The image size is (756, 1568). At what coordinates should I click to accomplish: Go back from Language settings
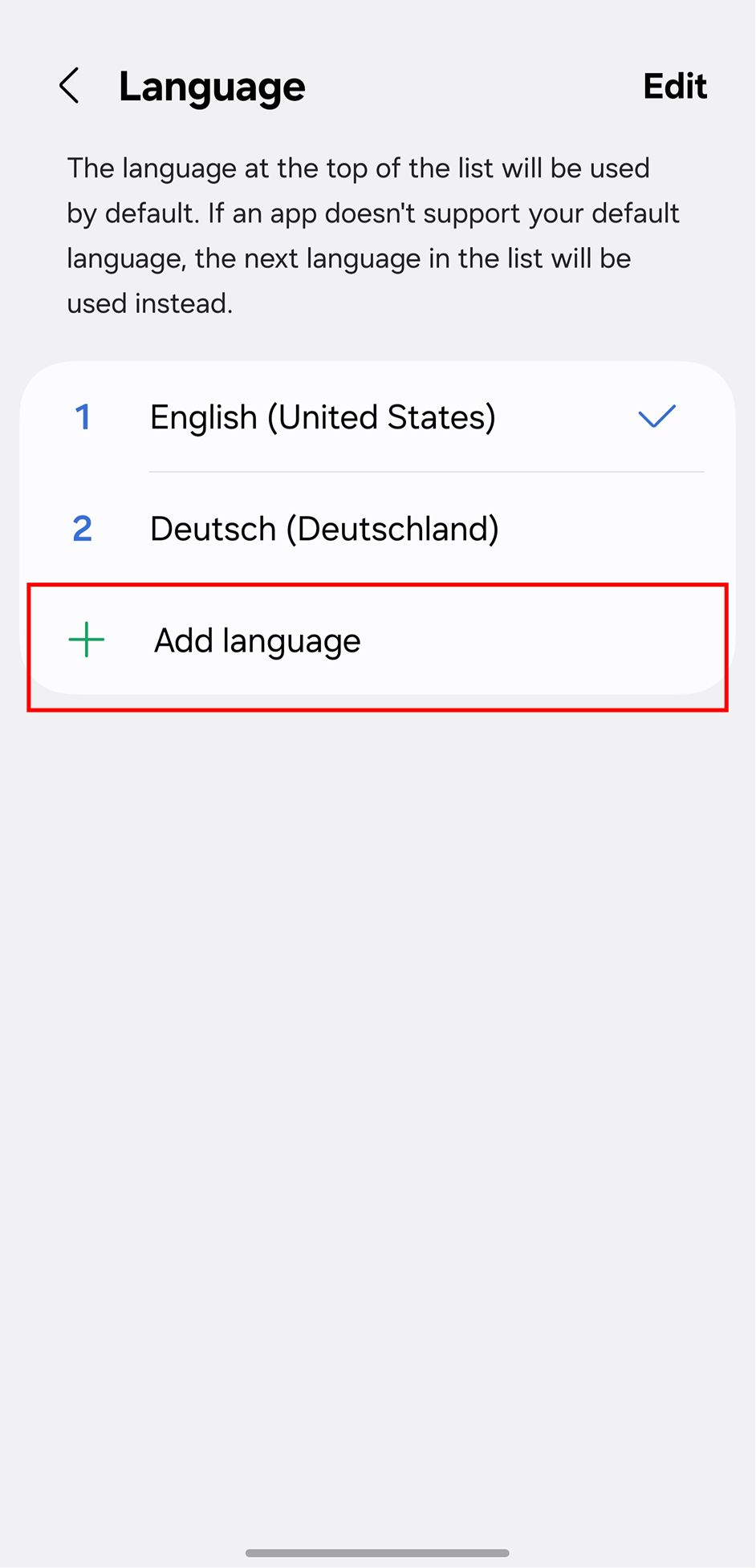tap(69, 86)
